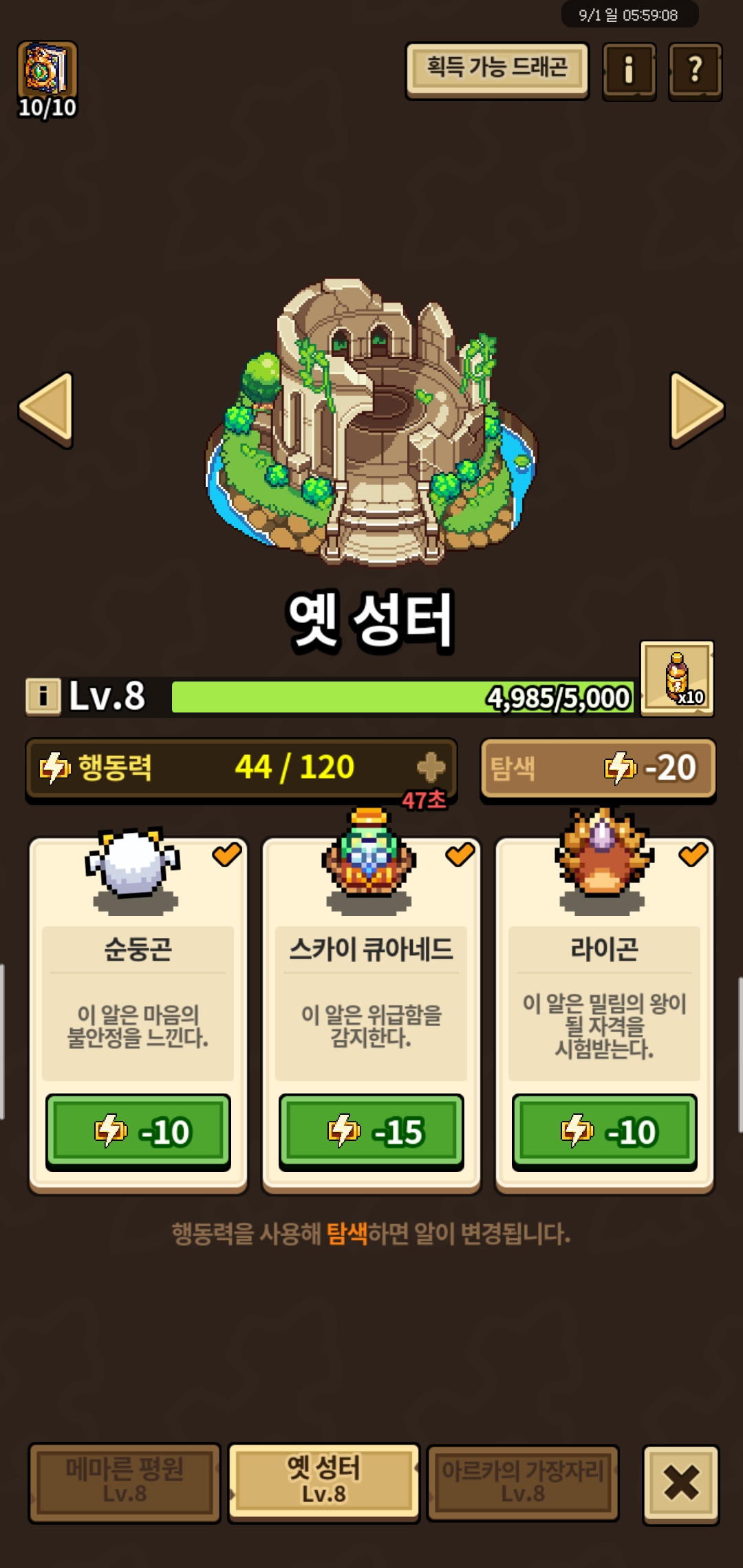This screenshot has height=1568, width=743.
Task: Add more 행동력 with the plus icon
Action: (431, 767)
